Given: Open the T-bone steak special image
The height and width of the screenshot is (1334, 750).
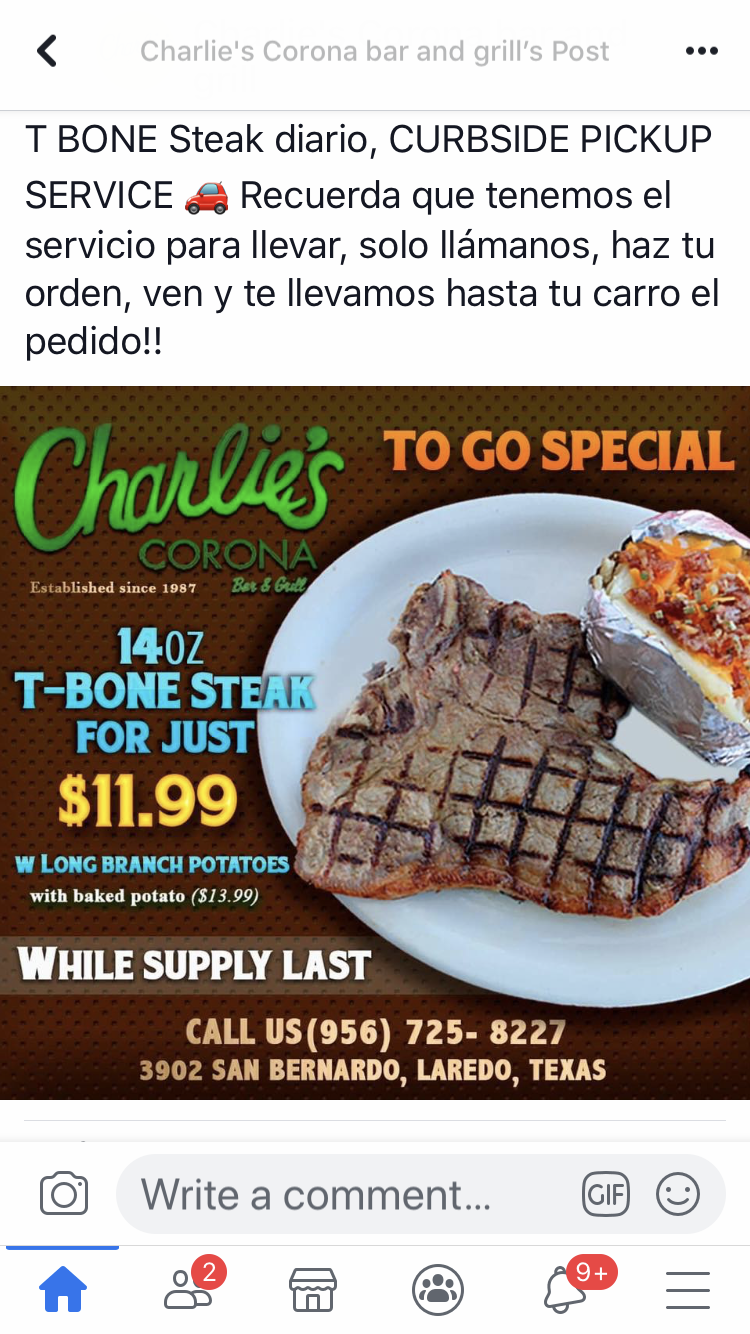Looking at the screenshot, I should (375, 742).
